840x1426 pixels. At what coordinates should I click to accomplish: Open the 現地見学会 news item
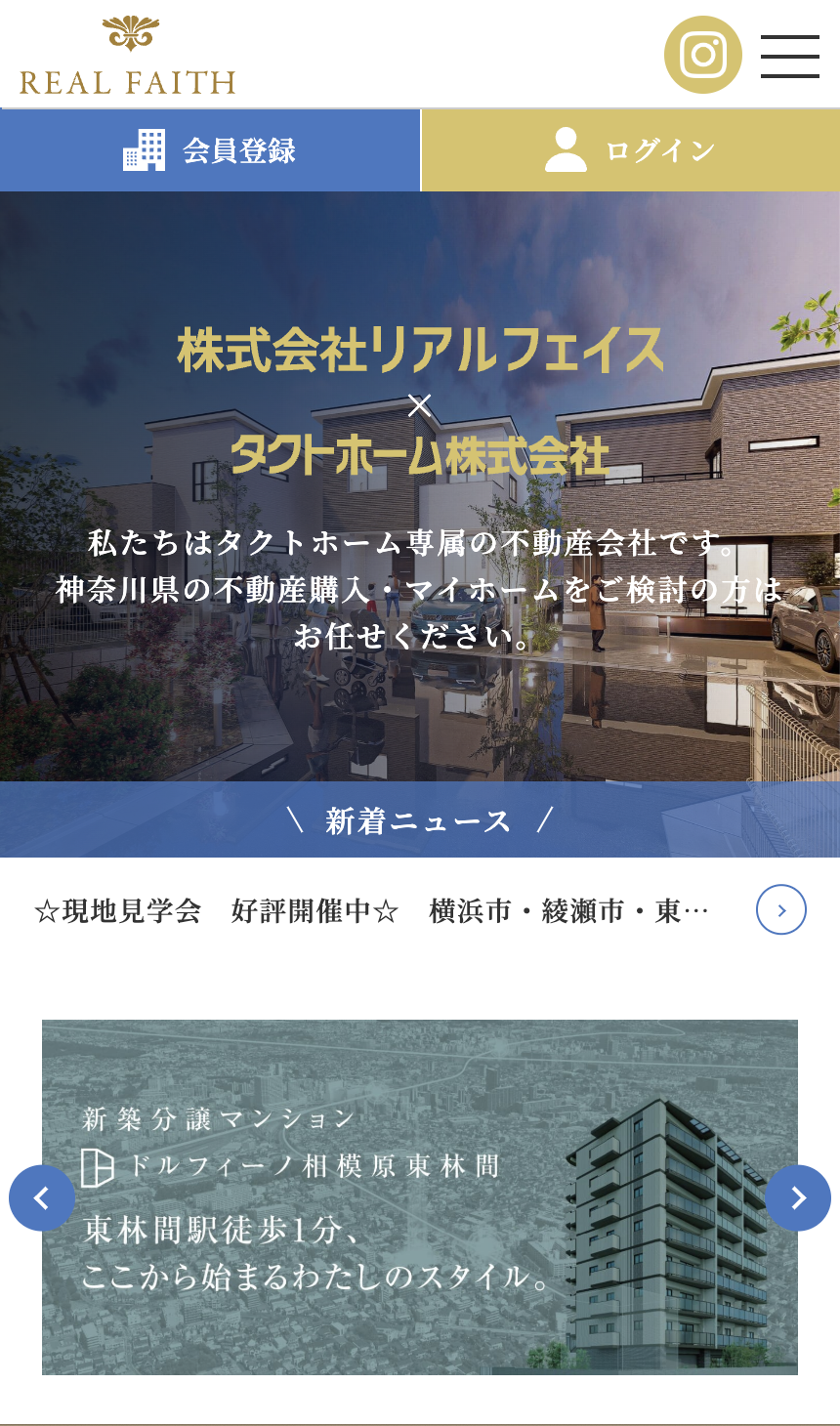371,910
